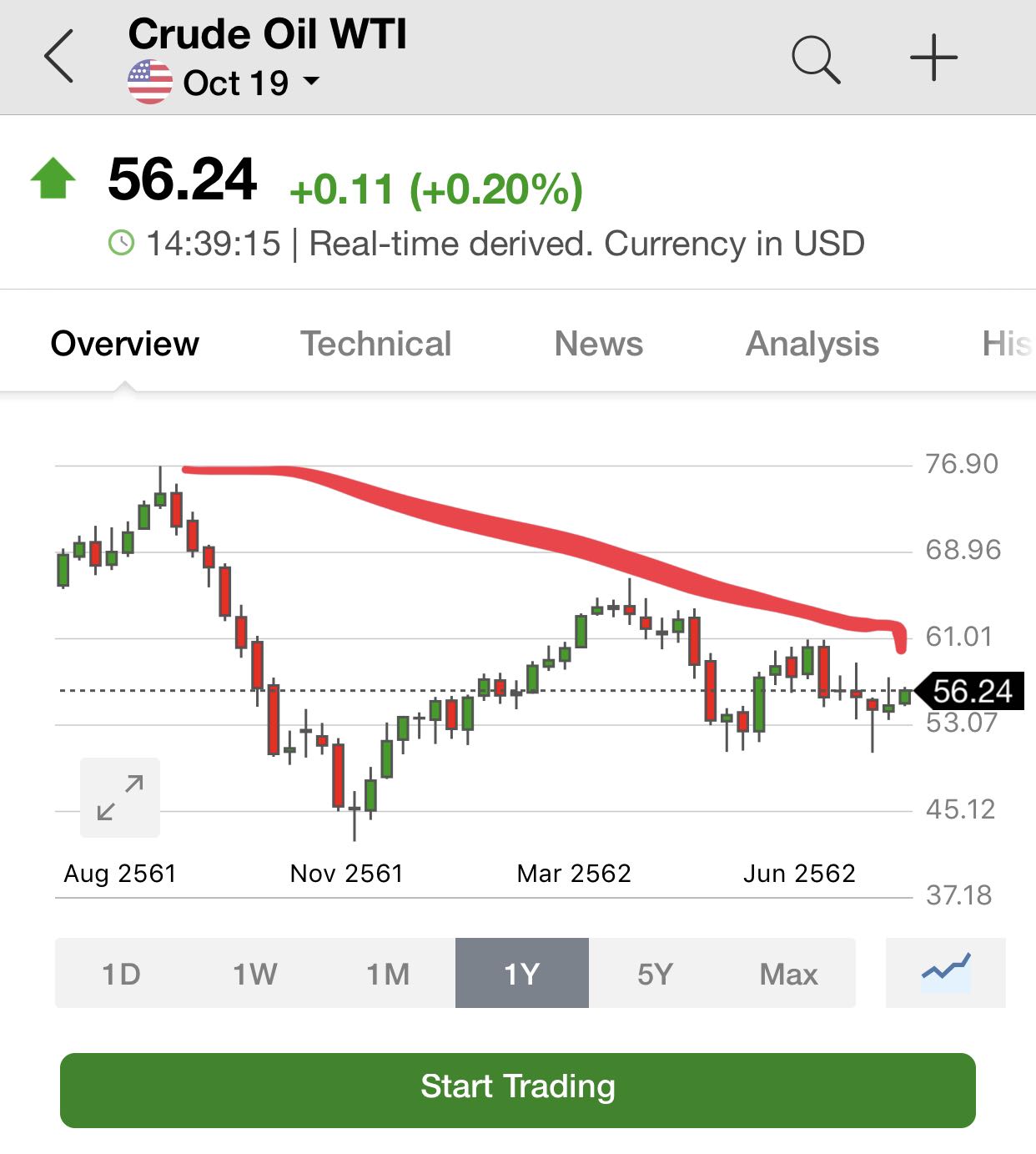The height and width of the screenshot is (1154, 1036).
Task: Select the 1Y chart range
Action: pyautogui.click(x=521, y=974)
